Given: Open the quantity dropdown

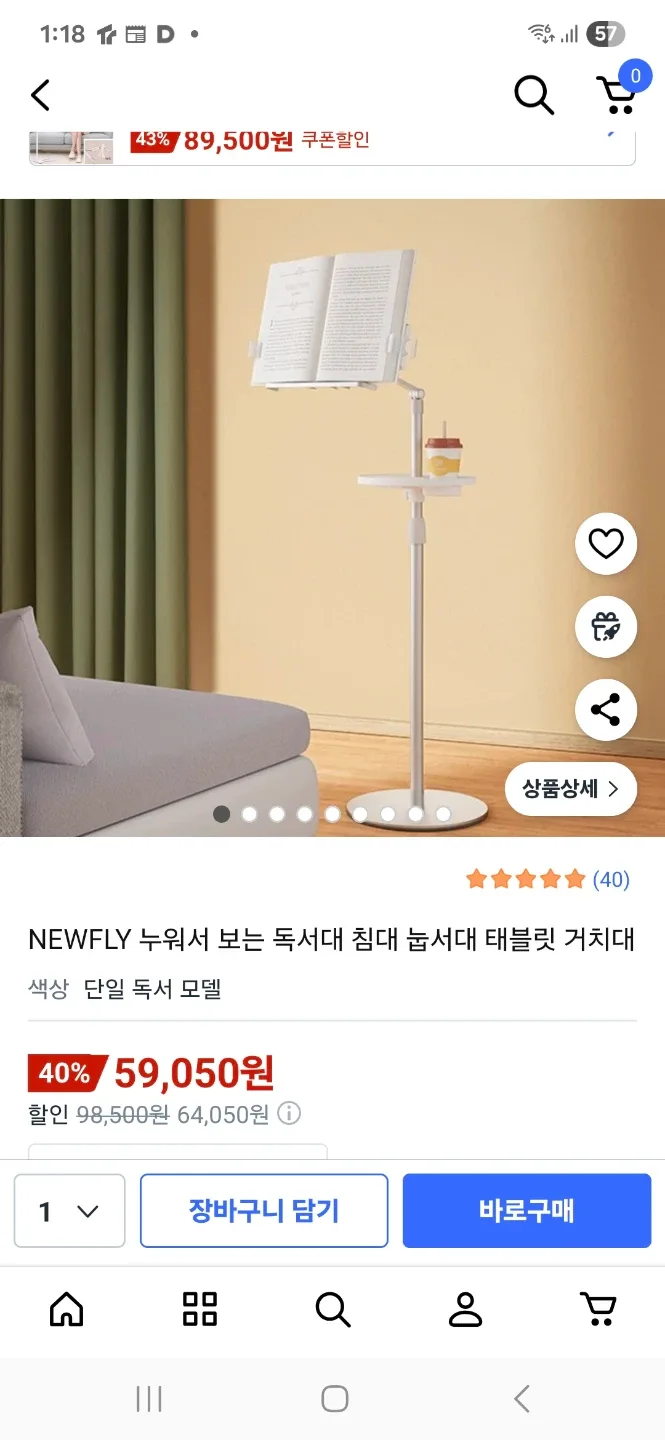Looking at the screenshot, I should pyautogui.click(x=69, y=1211).
